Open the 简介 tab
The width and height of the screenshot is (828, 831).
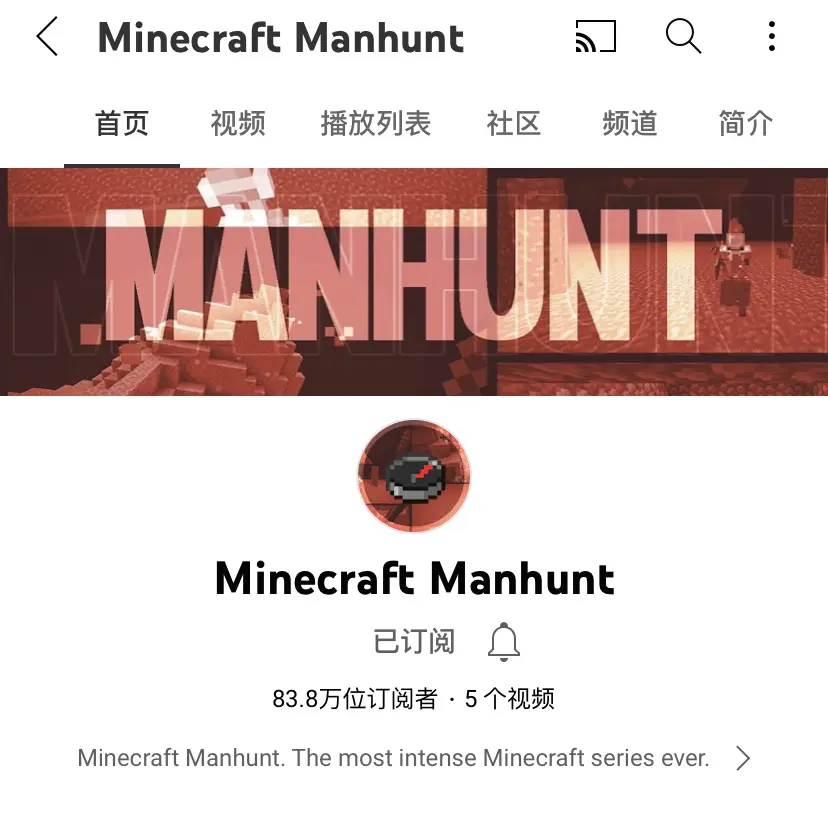[746, 124]
